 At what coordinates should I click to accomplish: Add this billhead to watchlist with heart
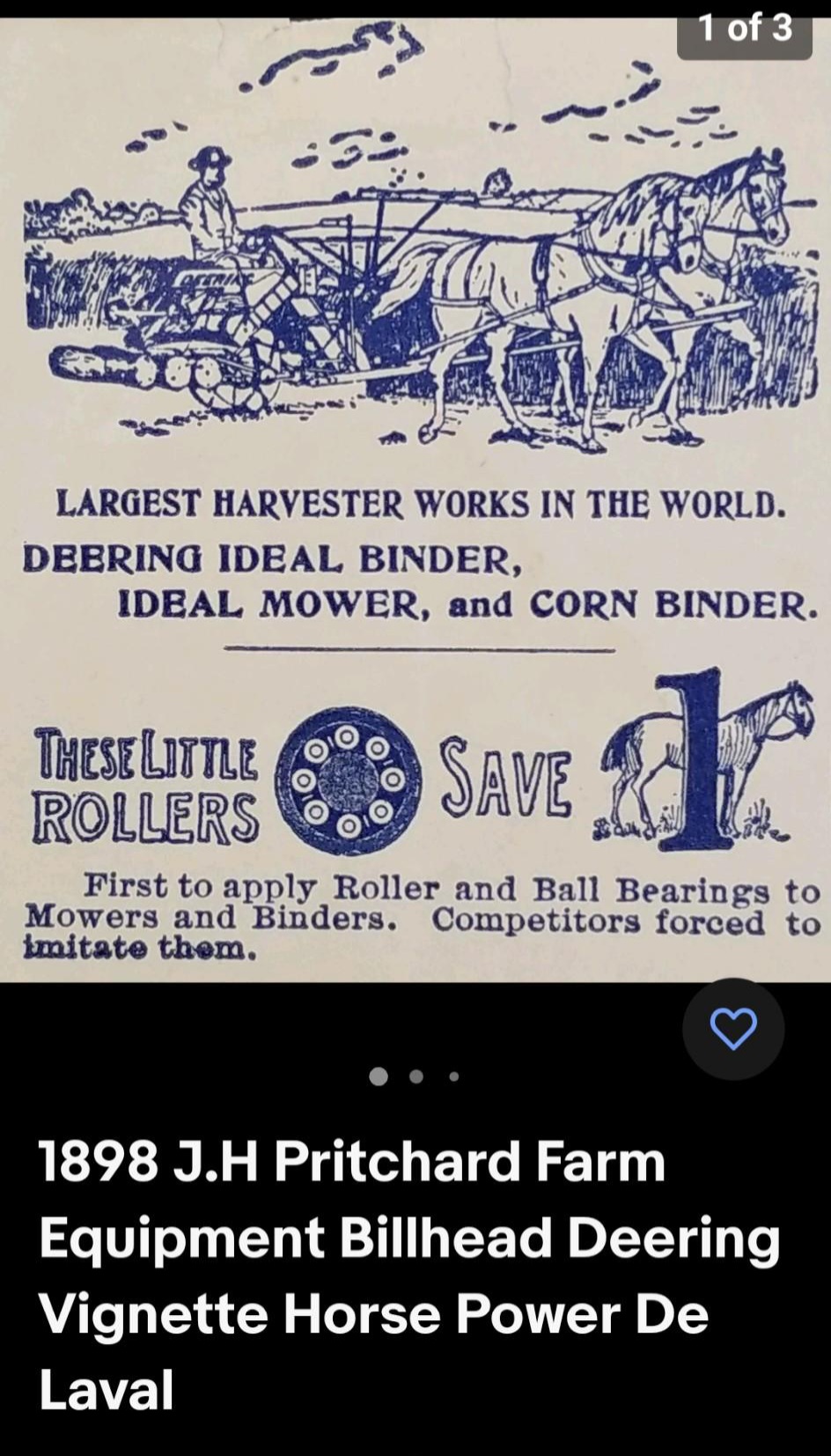point(733,1029)
